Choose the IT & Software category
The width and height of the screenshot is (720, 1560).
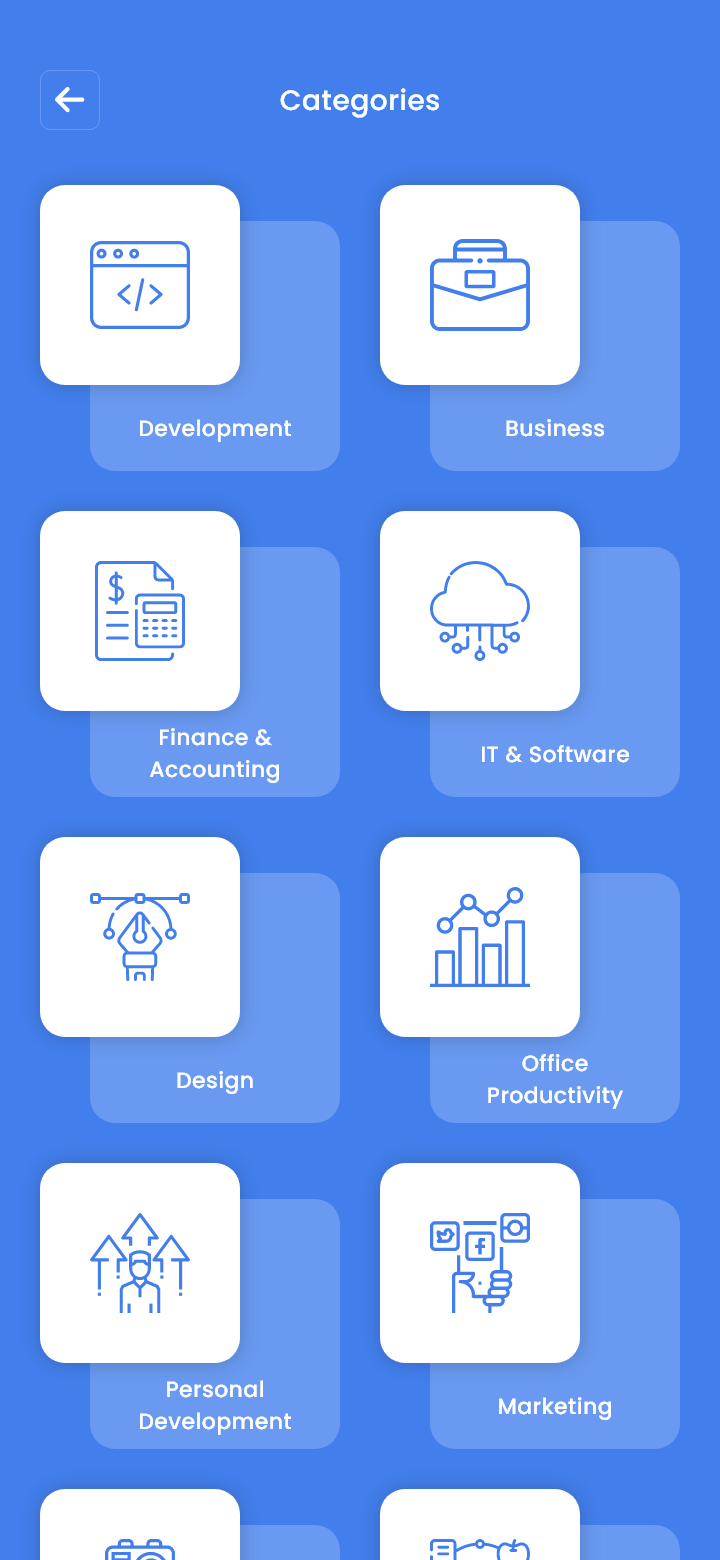pos(530,654)
